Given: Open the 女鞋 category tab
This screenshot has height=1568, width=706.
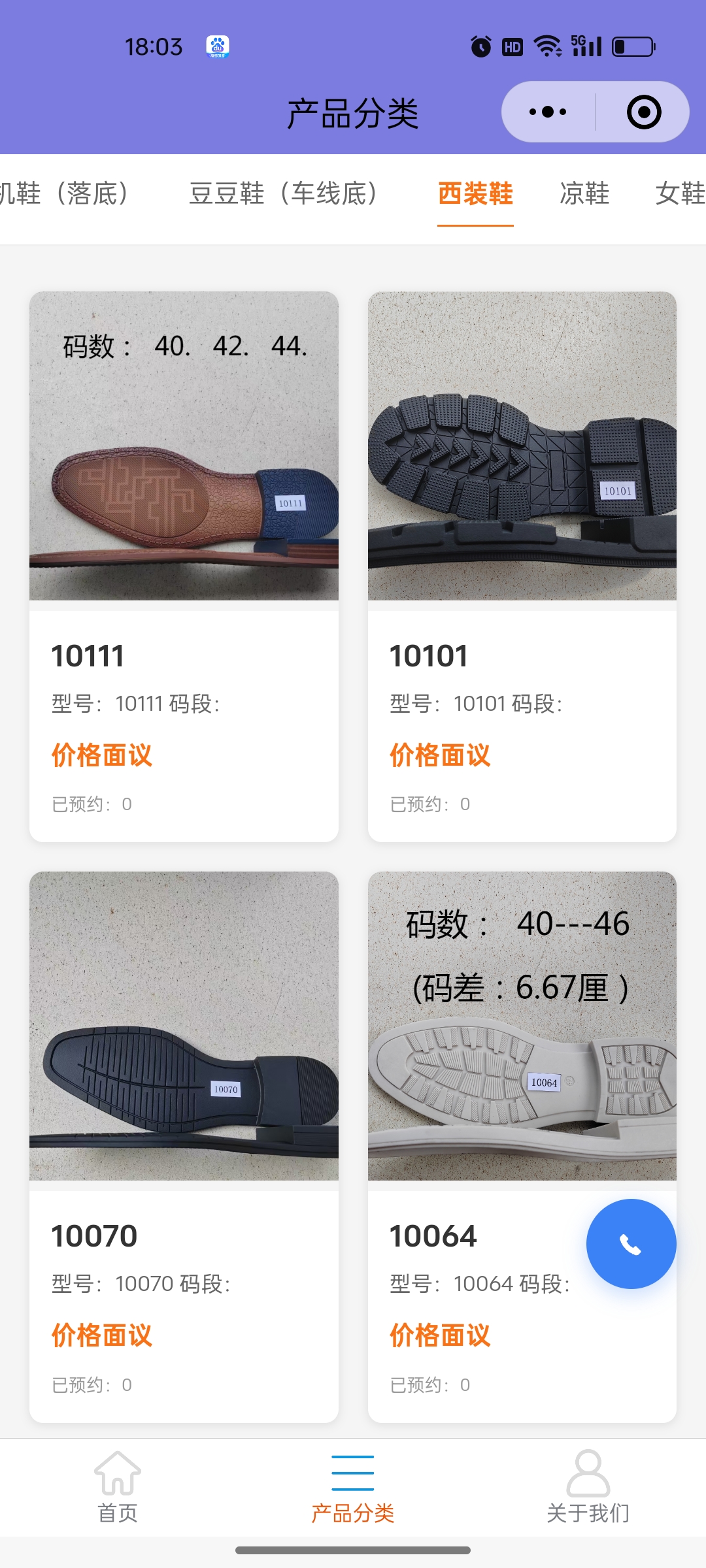Looking at the screenshot, I should tap(680, 193).
